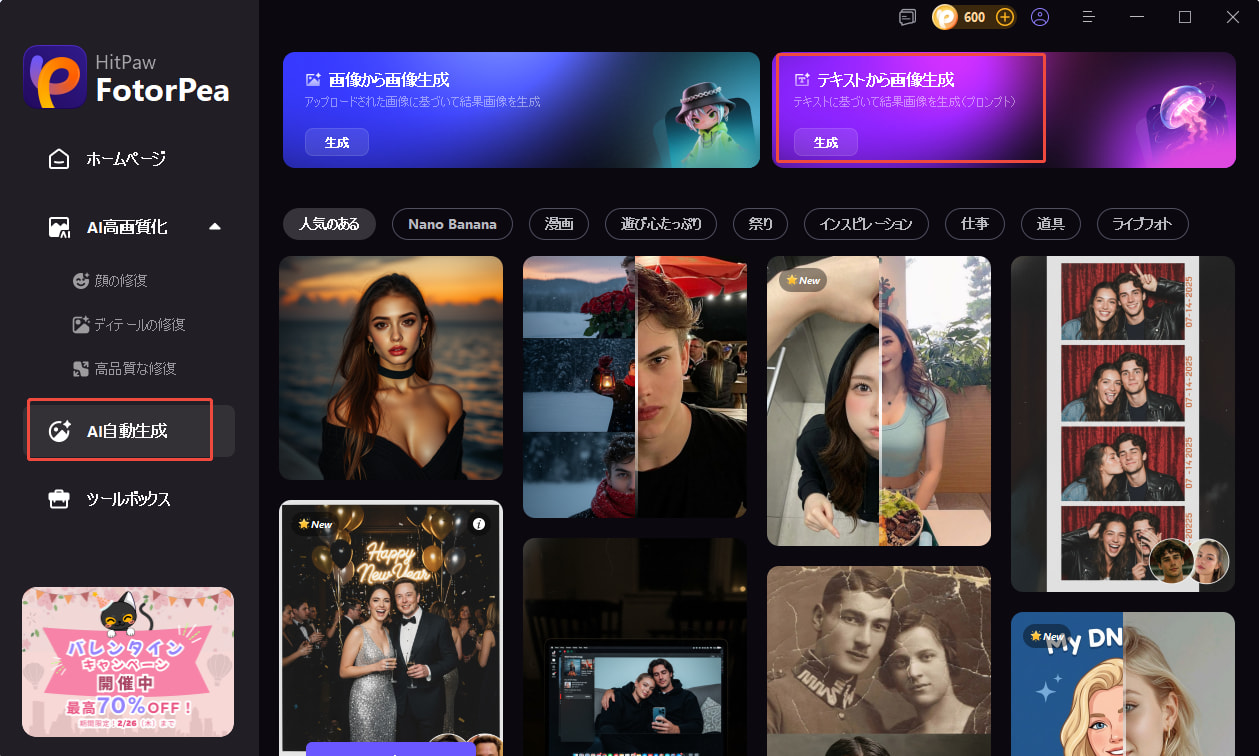
Task: Open the ホームページ menu item
Action: 125,159
